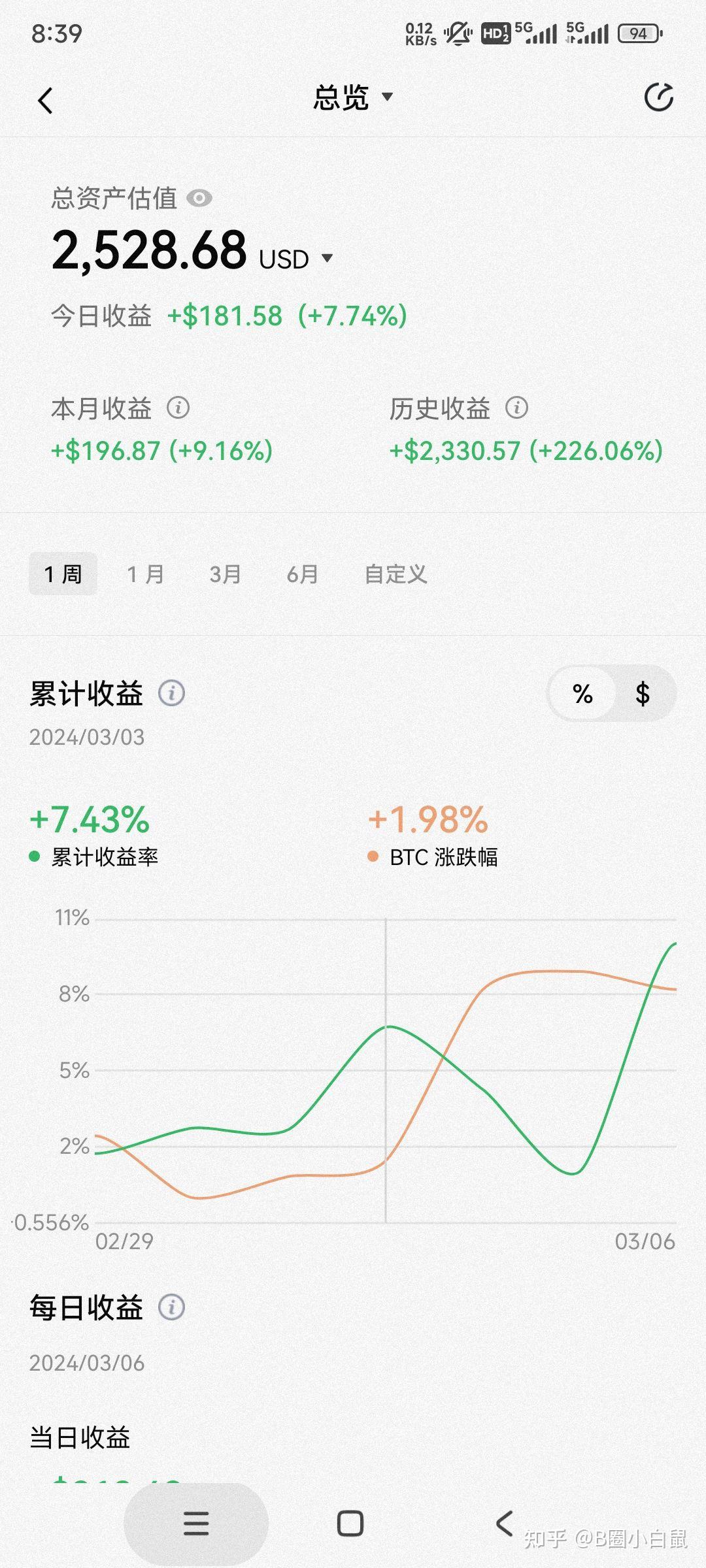Screen dimensions: 706x1568
Task: Select the % display mode
Action: pos(582,693)
